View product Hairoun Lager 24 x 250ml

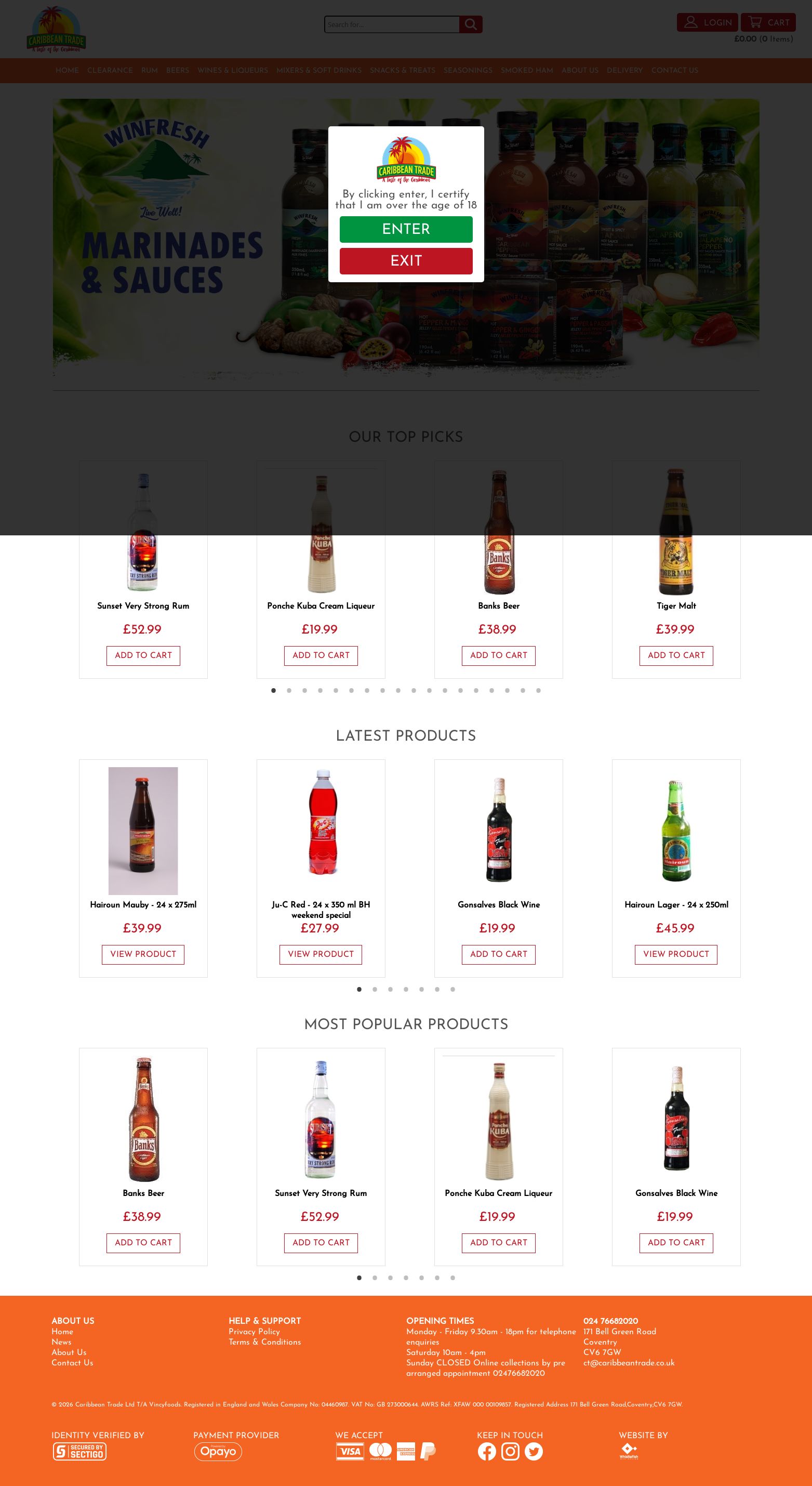click(x=676, y=954)
